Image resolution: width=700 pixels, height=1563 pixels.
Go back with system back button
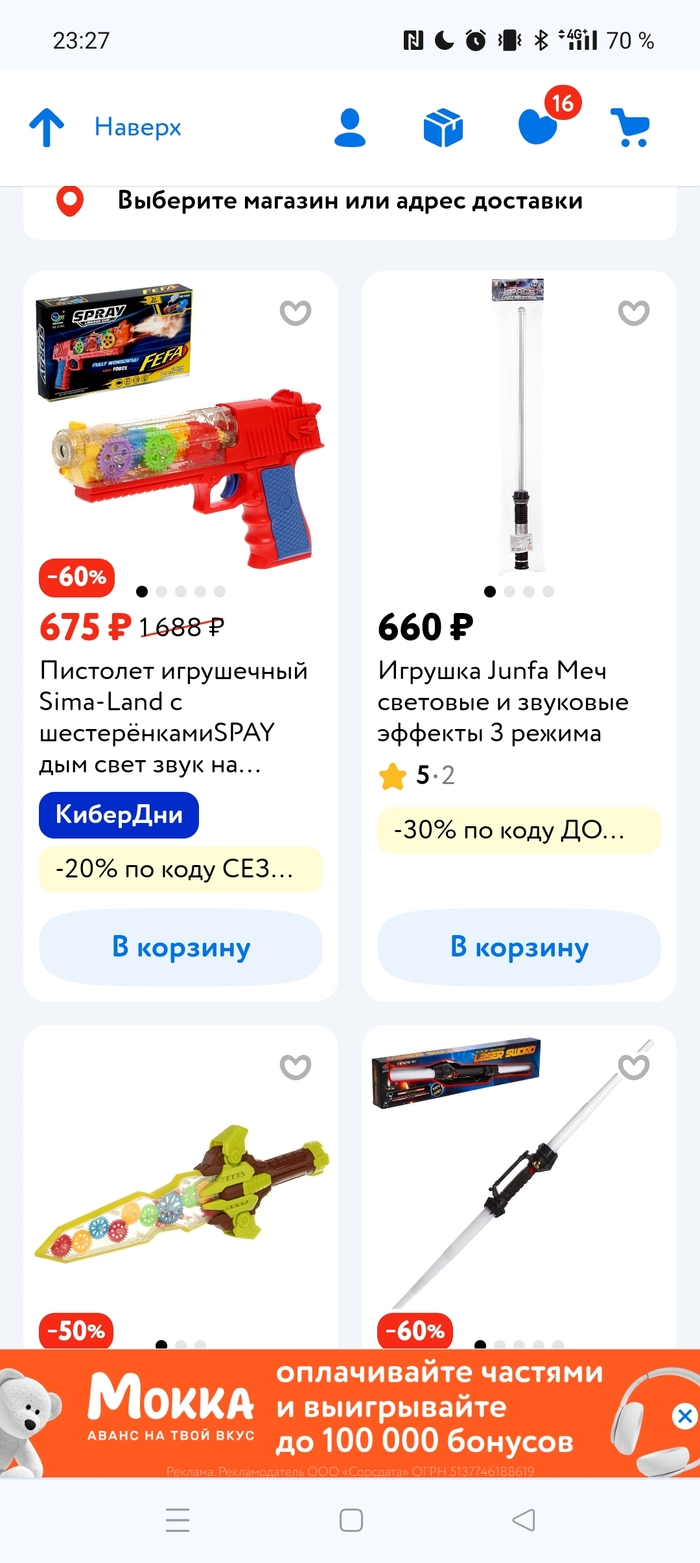[523, 1520]
